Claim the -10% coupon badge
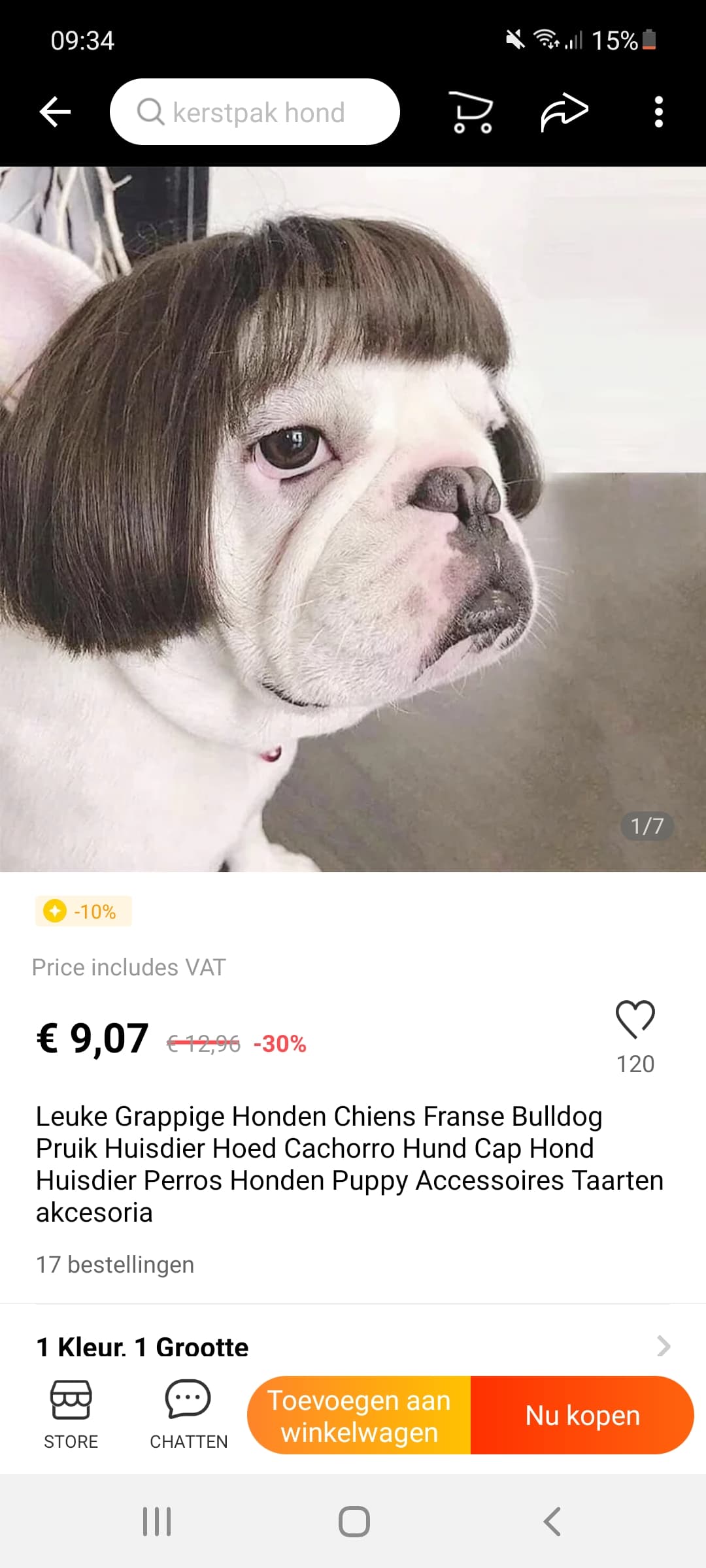The image size is (706, 1568). pos(84,911)
